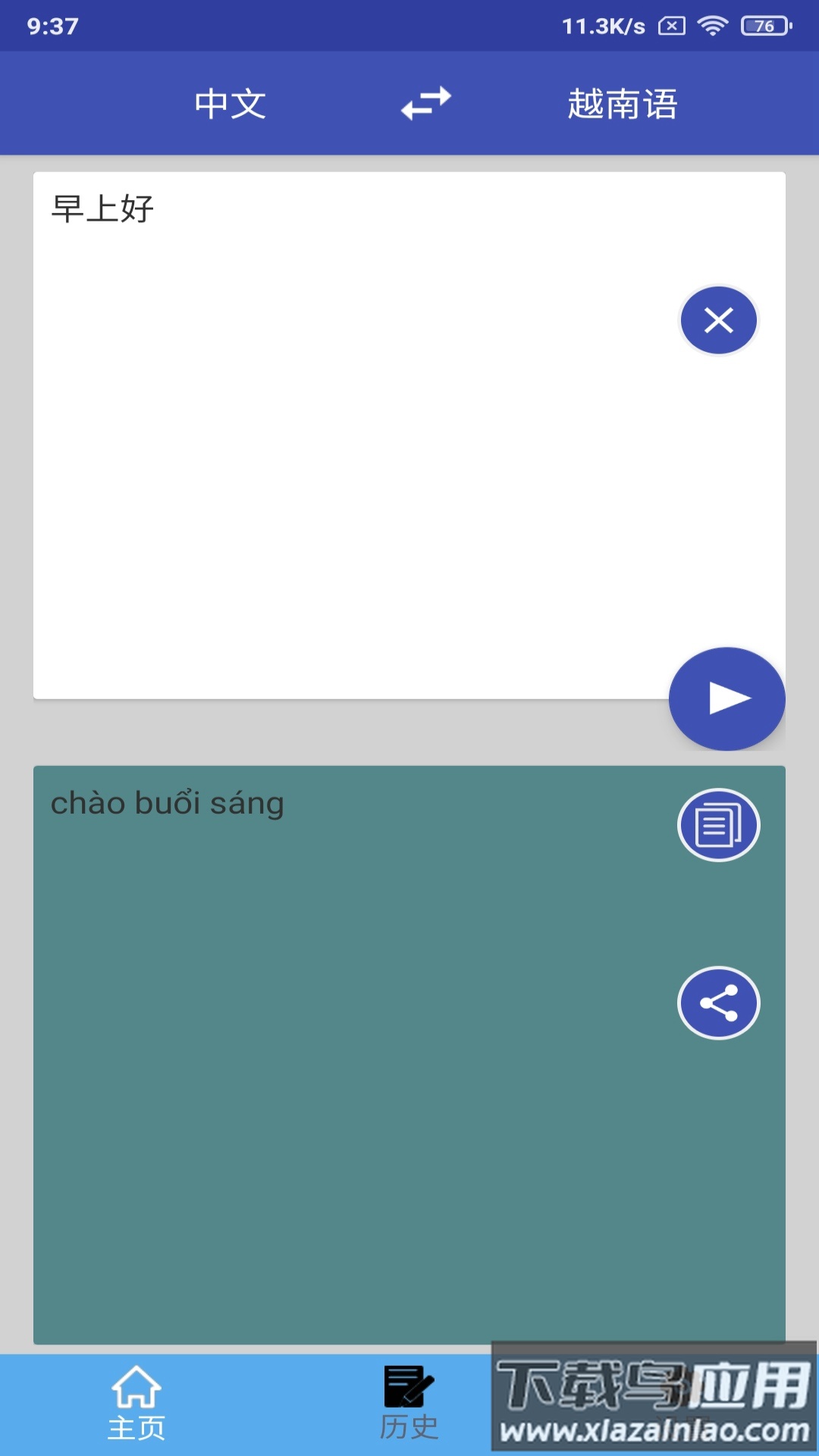Open the 历史 history tab
This screenshot has height=1456, width=819.
click(x=409, y=1403)
